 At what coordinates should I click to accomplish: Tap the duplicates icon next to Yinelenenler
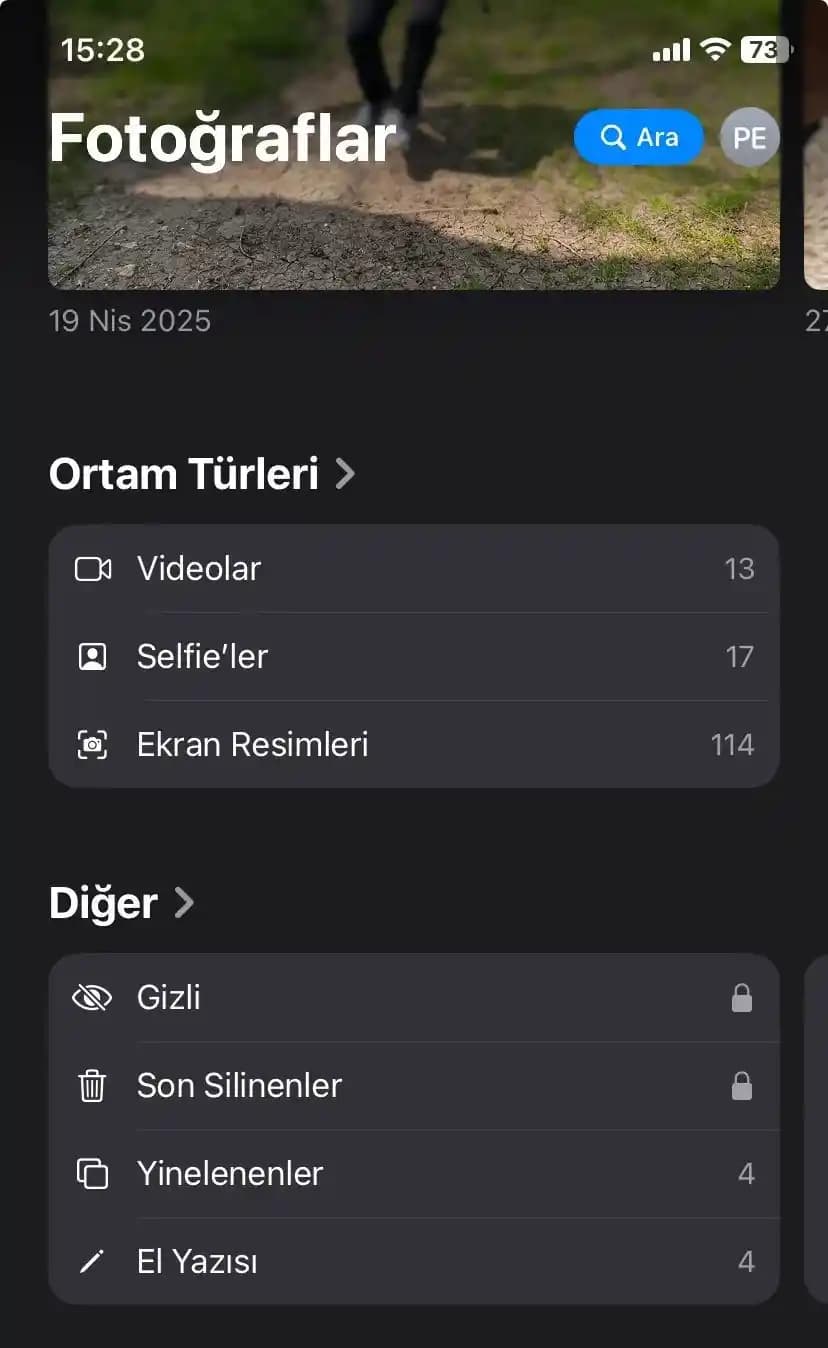pyautogui.click(x=92, y=1174)
